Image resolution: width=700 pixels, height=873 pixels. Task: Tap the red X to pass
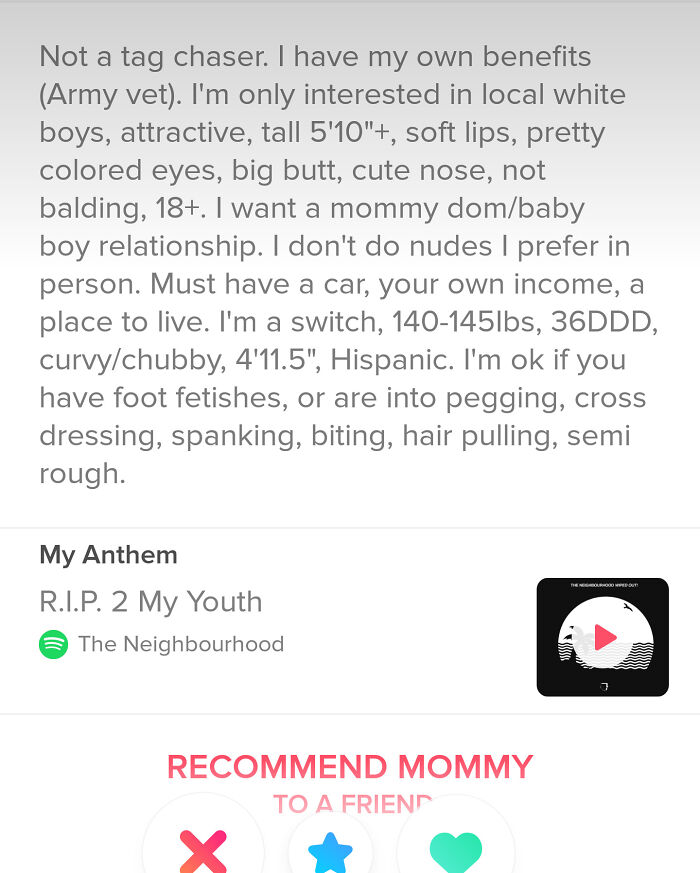tap(203, 851)
